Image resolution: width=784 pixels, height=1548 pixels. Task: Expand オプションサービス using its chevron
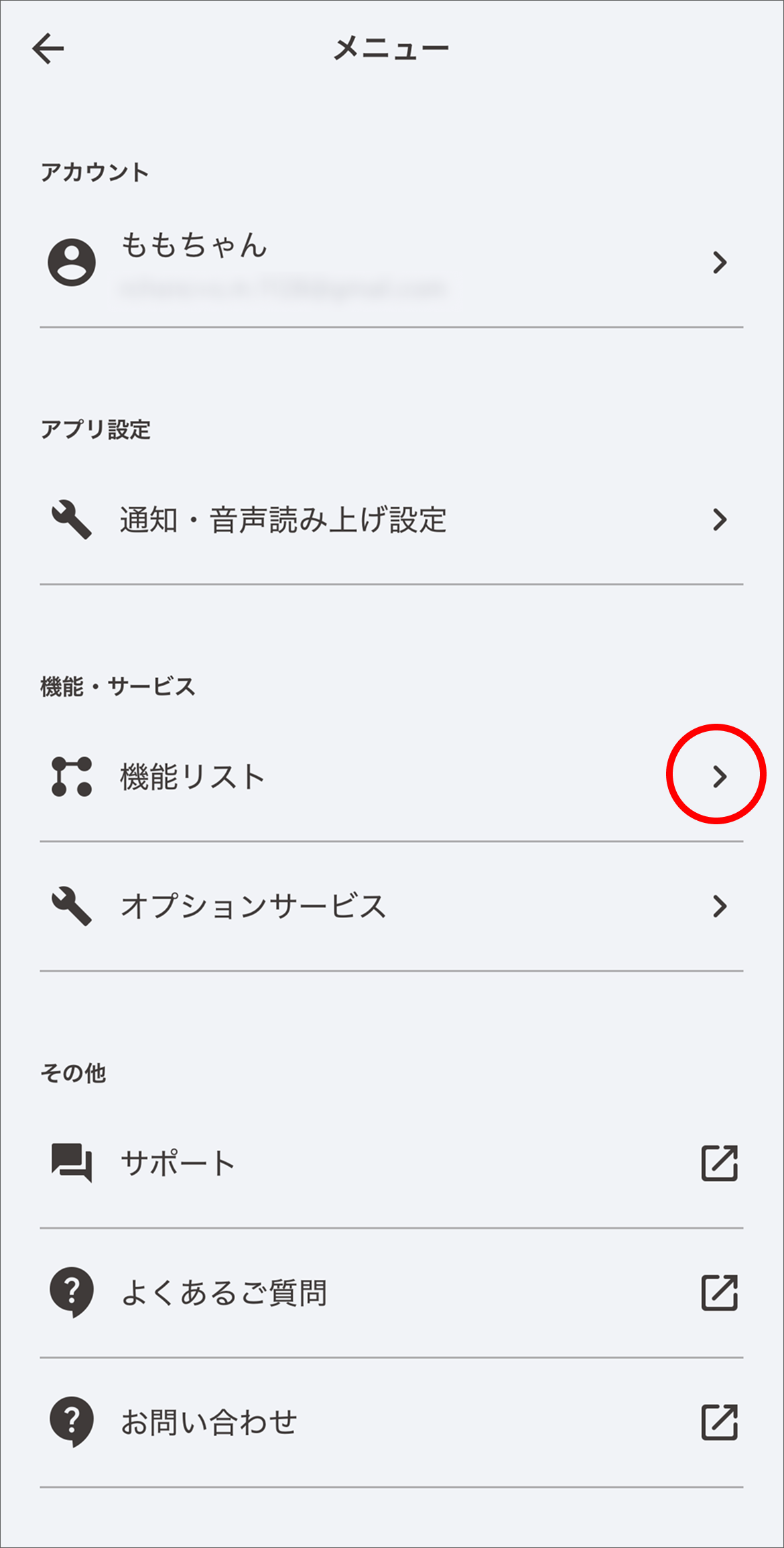click(718, 906)
